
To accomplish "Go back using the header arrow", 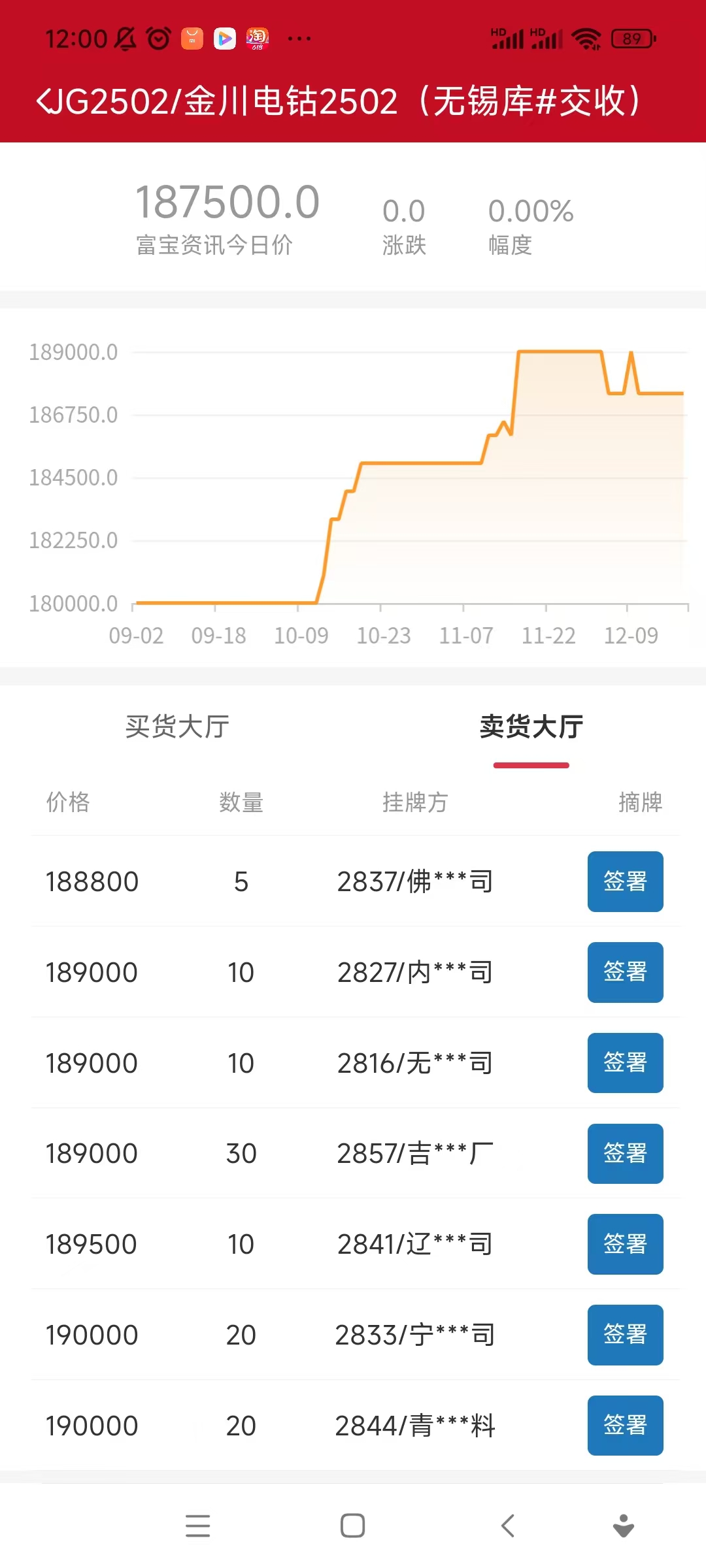I will [43, 101].
